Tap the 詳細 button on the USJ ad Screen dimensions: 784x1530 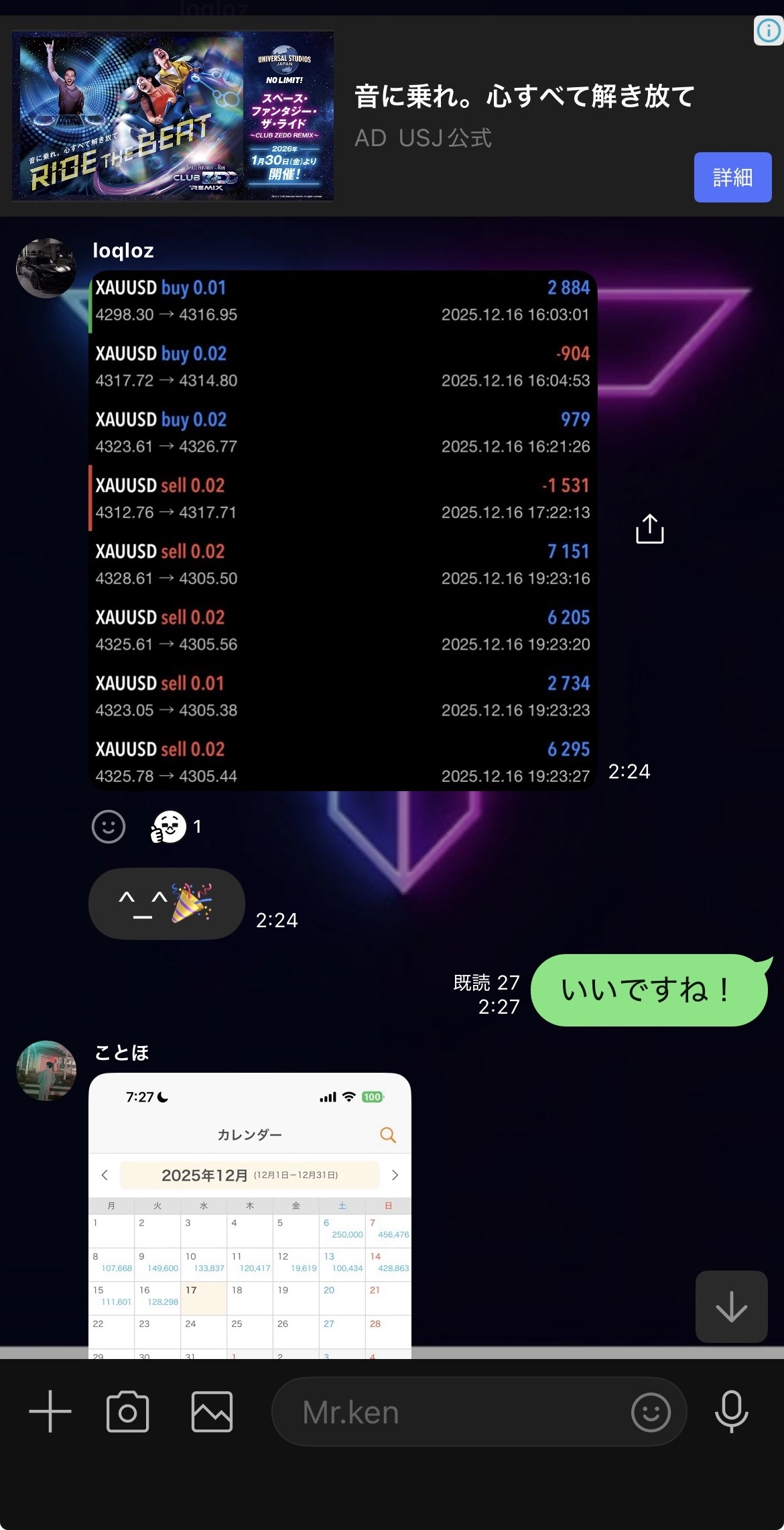click(732, 178)
